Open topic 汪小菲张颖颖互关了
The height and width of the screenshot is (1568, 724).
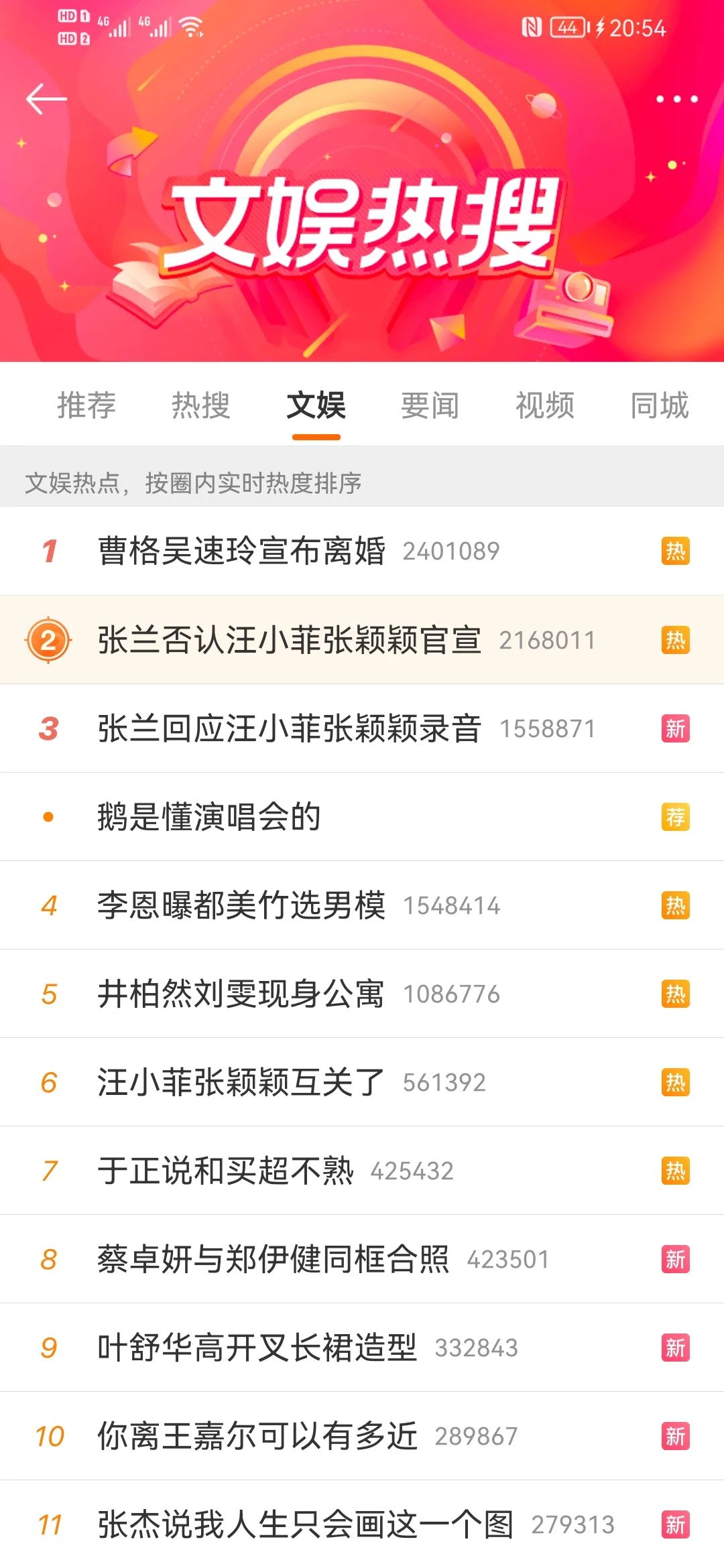[x=241, y=1082]
